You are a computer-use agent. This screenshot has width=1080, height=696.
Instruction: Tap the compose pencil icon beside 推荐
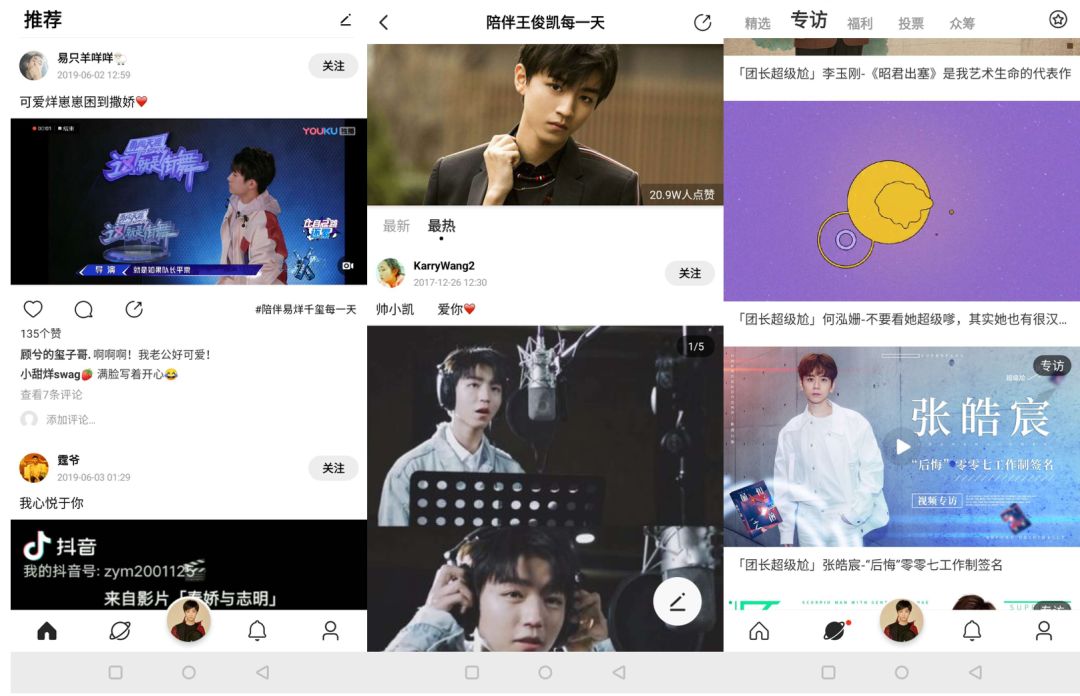(x=346, y=21)
